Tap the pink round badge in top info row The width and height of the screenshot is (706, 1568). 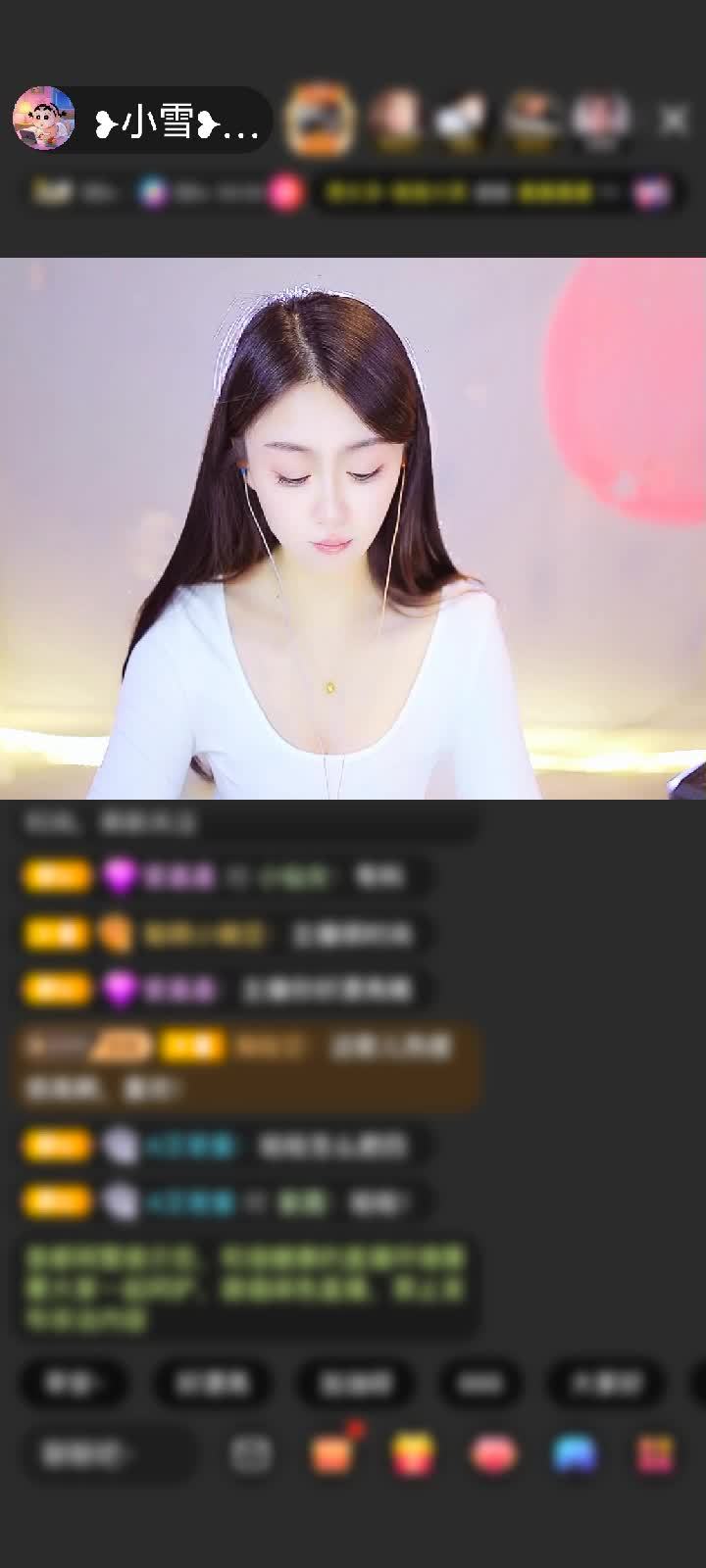click(285, 193)
